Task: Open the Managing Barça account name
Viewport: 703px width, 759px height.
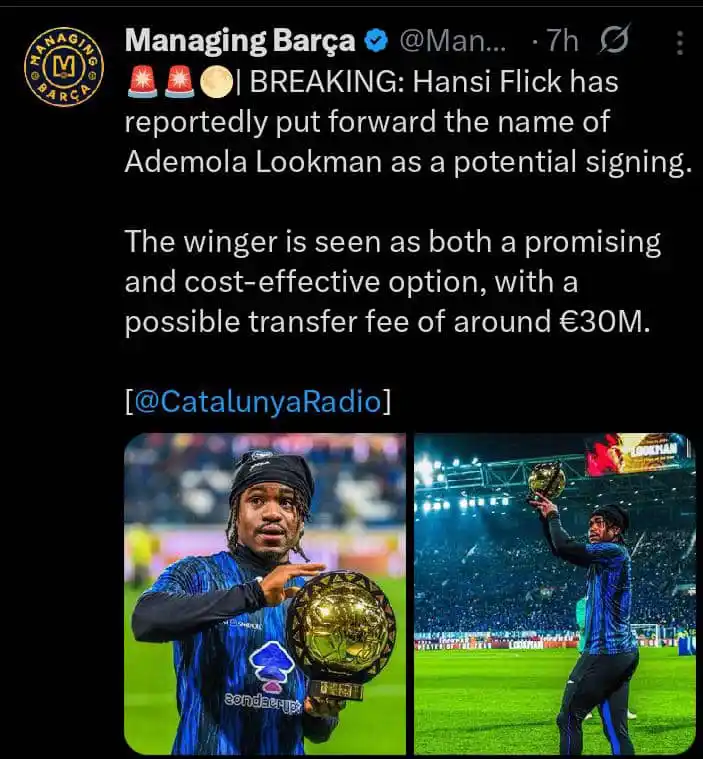Action: coord(240,41)
